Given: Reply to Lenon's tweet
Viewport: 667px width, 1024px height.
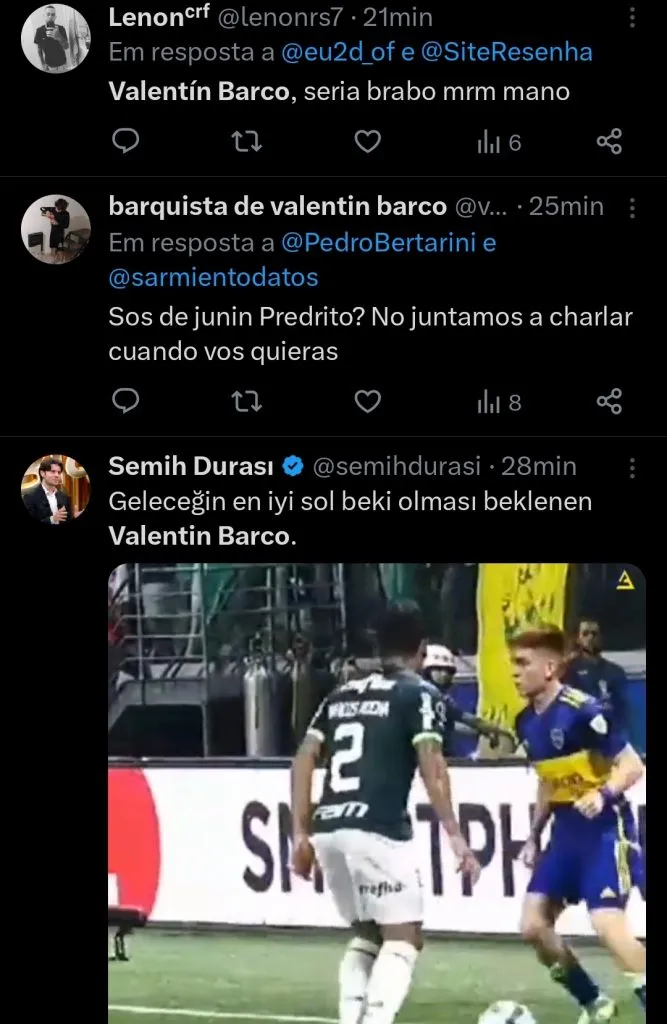Looking at the screenshot, I should pyautogui.click(x=125, y=142).
